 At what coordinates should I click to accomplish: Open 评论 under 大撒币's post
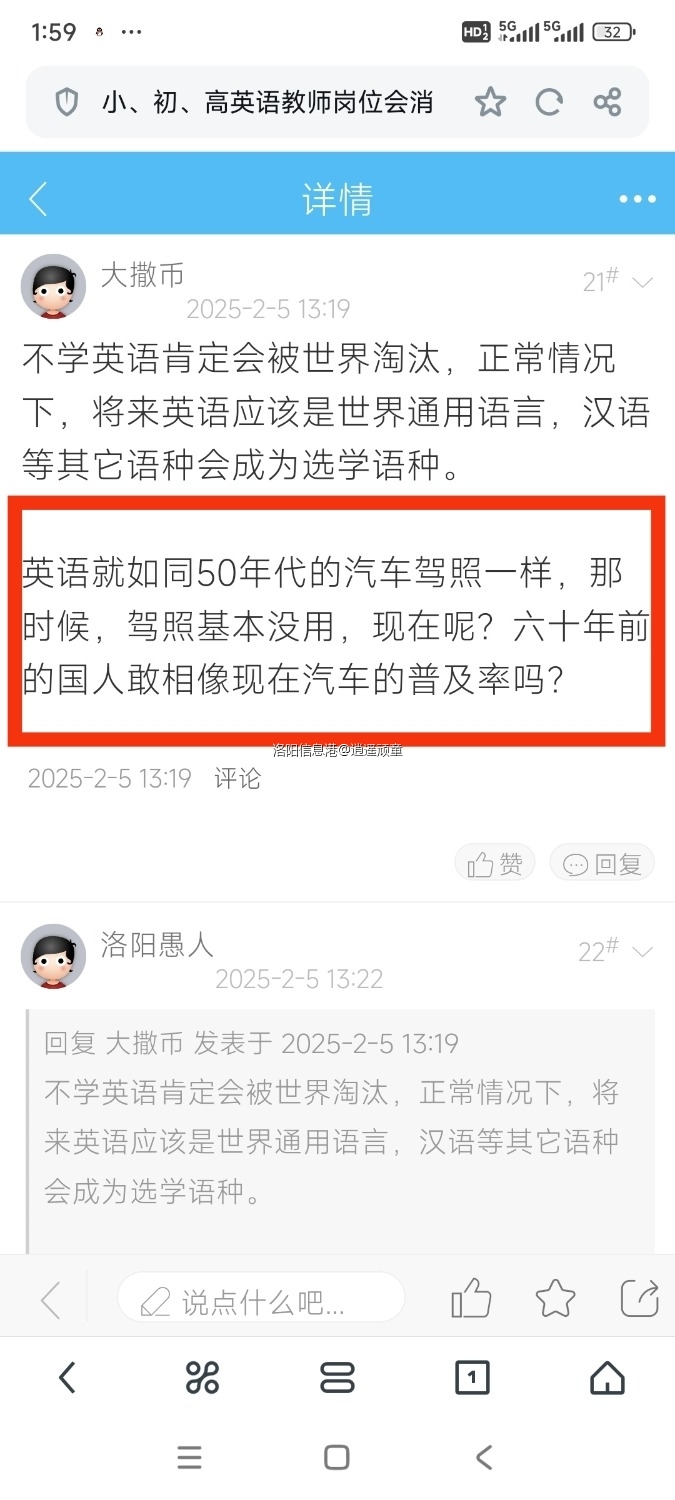(238, 778)
